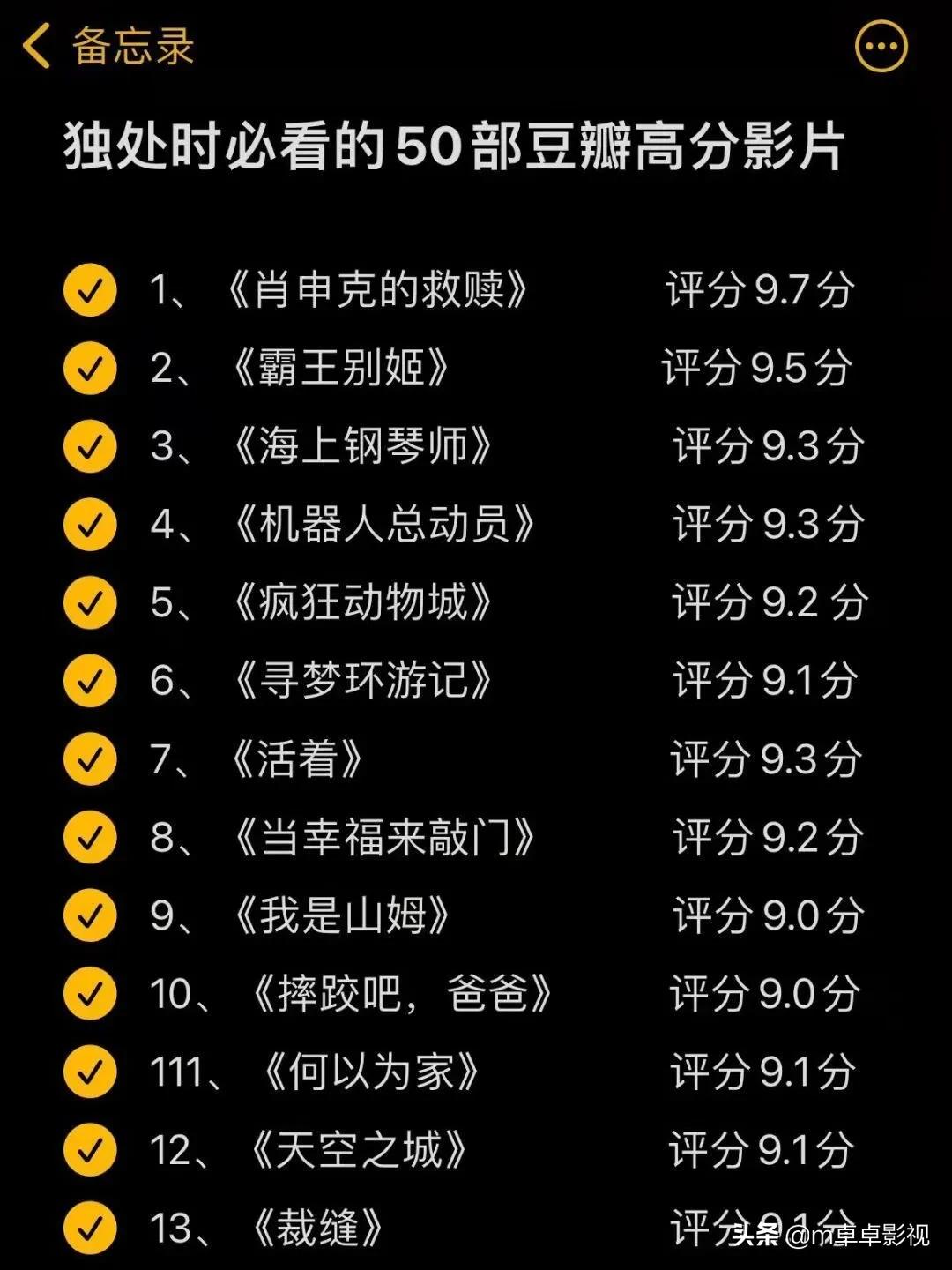Open the more options menu
The width and height of the screenshot is (952, 1270).
[881, 46]
